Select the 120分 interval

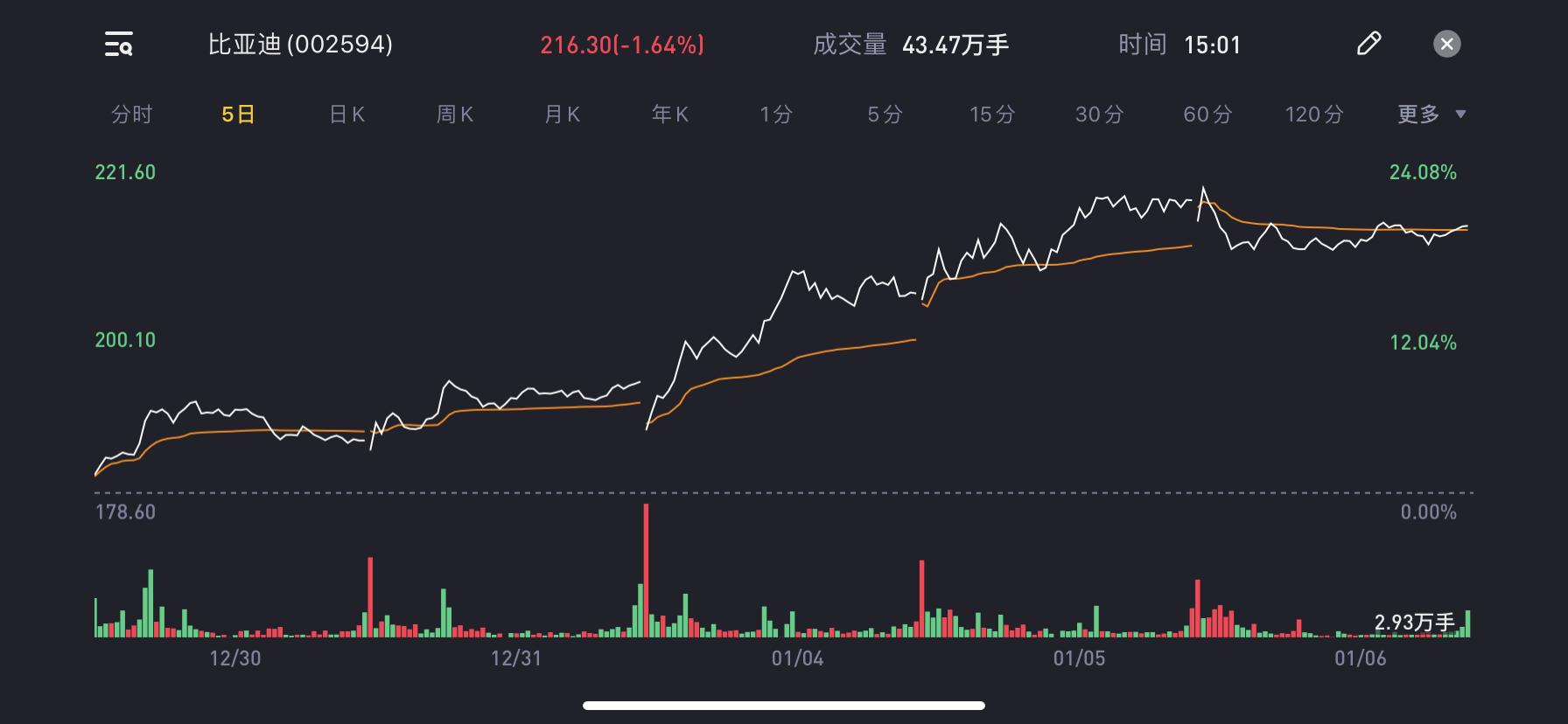click(x=1314, y=115)
